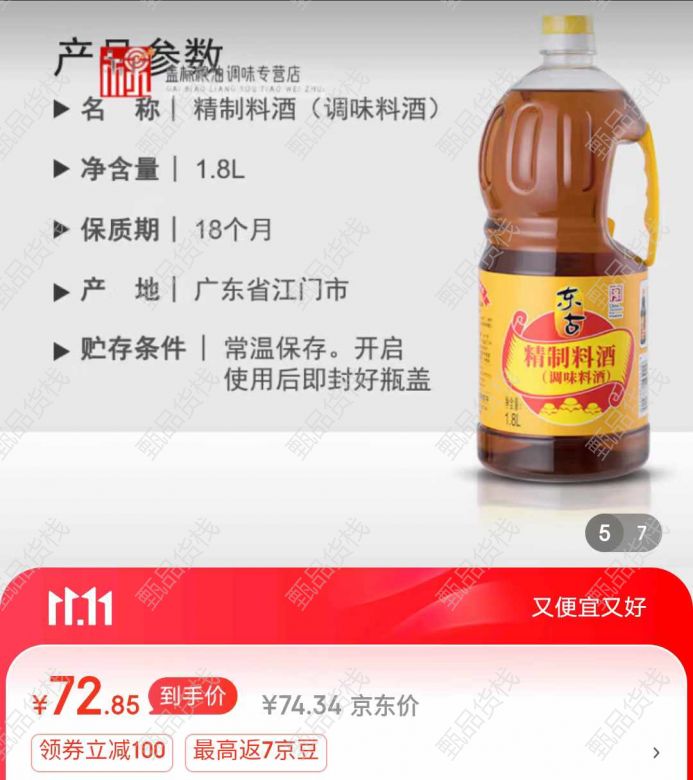The height and width of the screenshot is (780, 693).
Task: Open the 11.11 又便宜又好 promotion banner
Action: (346, 606)
